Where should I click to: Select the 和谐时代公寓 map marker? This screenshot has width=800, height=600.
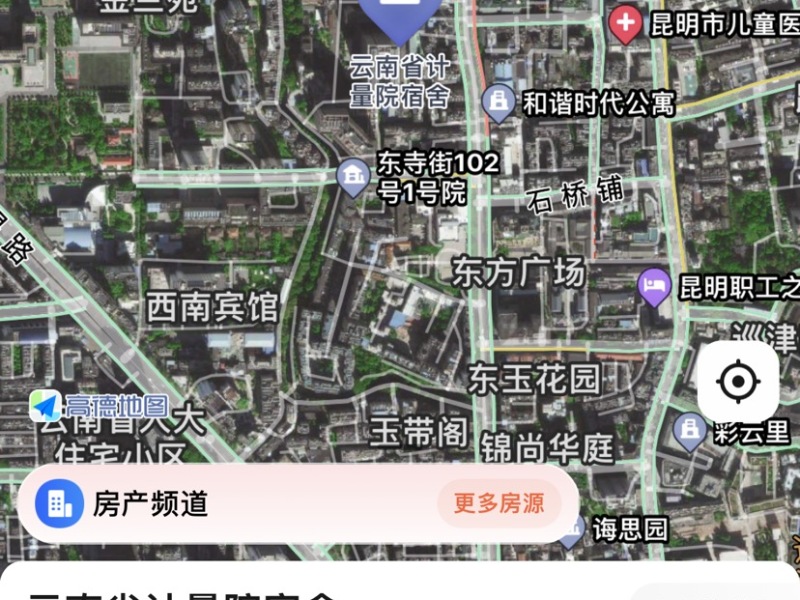coord(498,101)
